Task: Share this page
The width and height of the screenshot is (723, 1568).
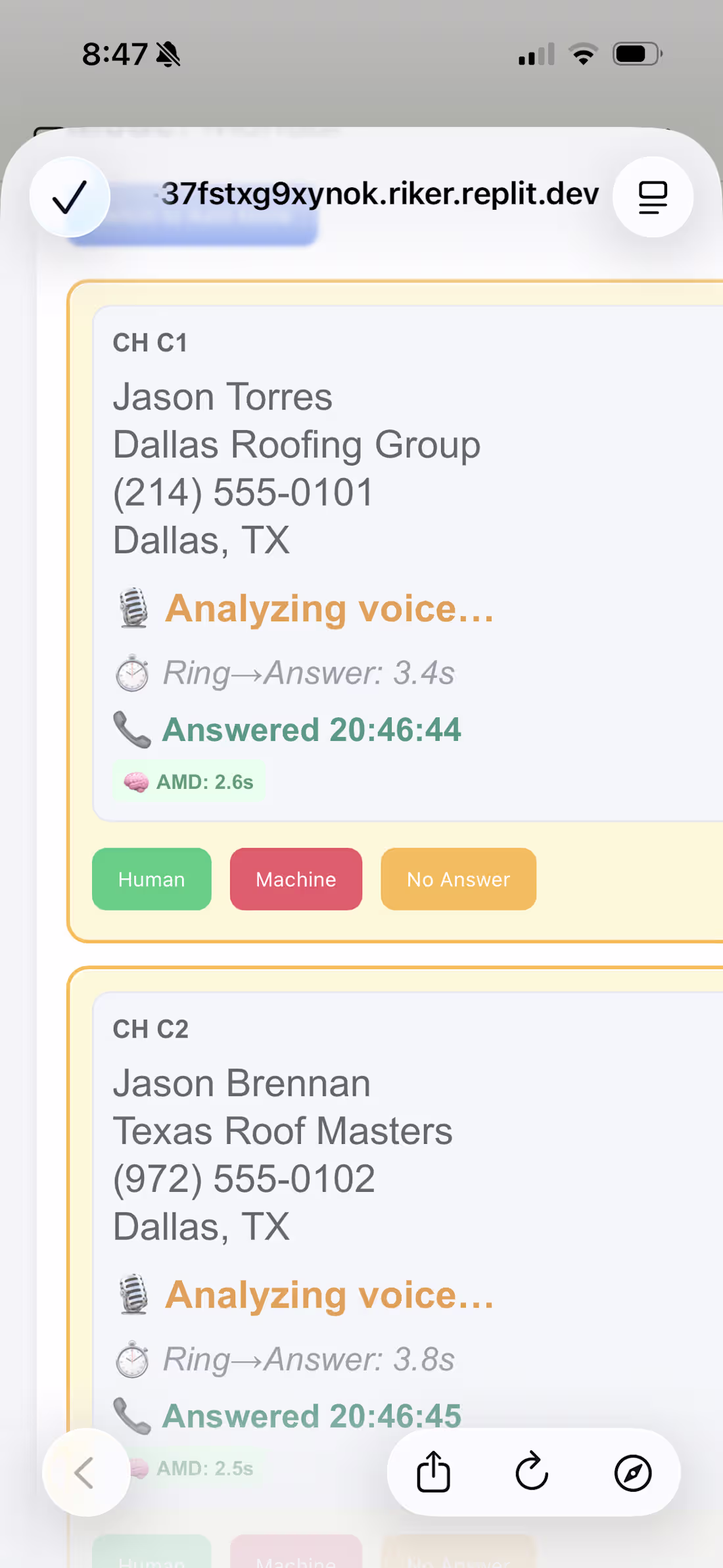Action: (x=434, y=1473)
